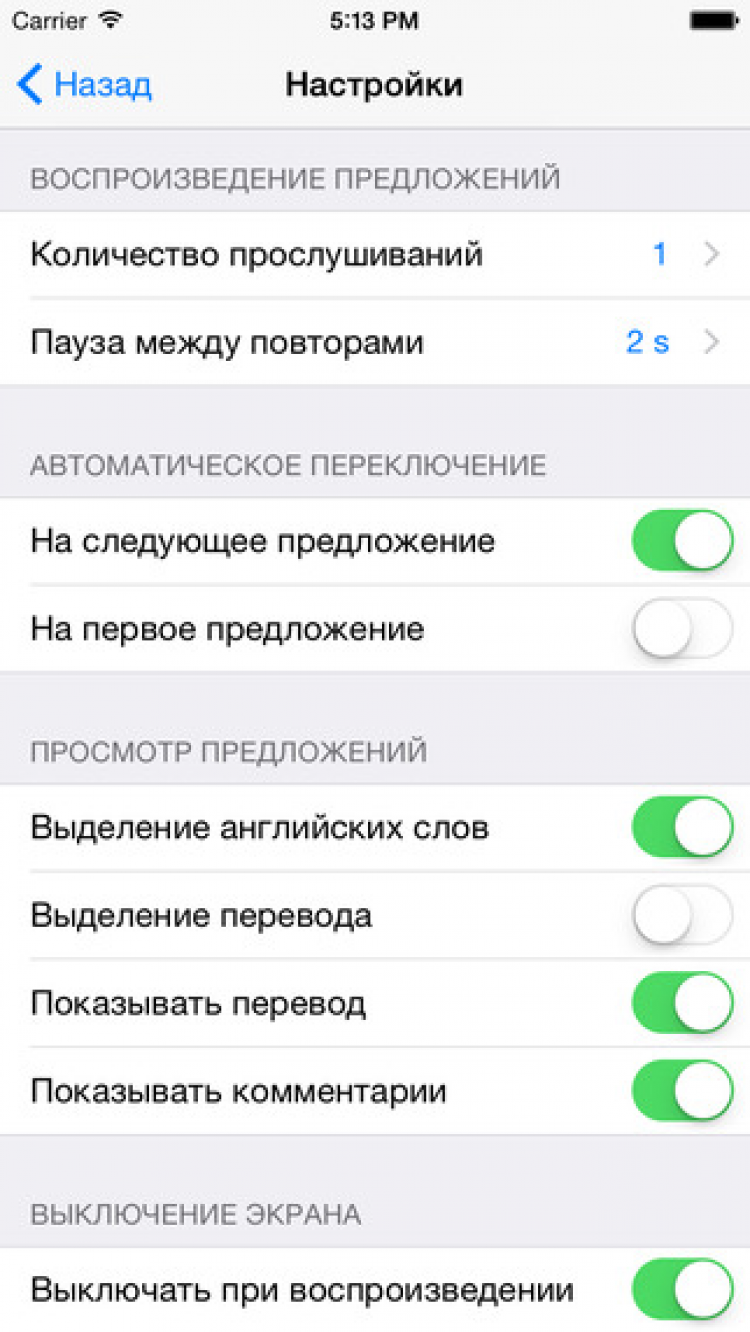This screenshot has width=750, height=1332.
Task: Disable Выключать при воспроизведении toggle
Action: point(683,1289)
